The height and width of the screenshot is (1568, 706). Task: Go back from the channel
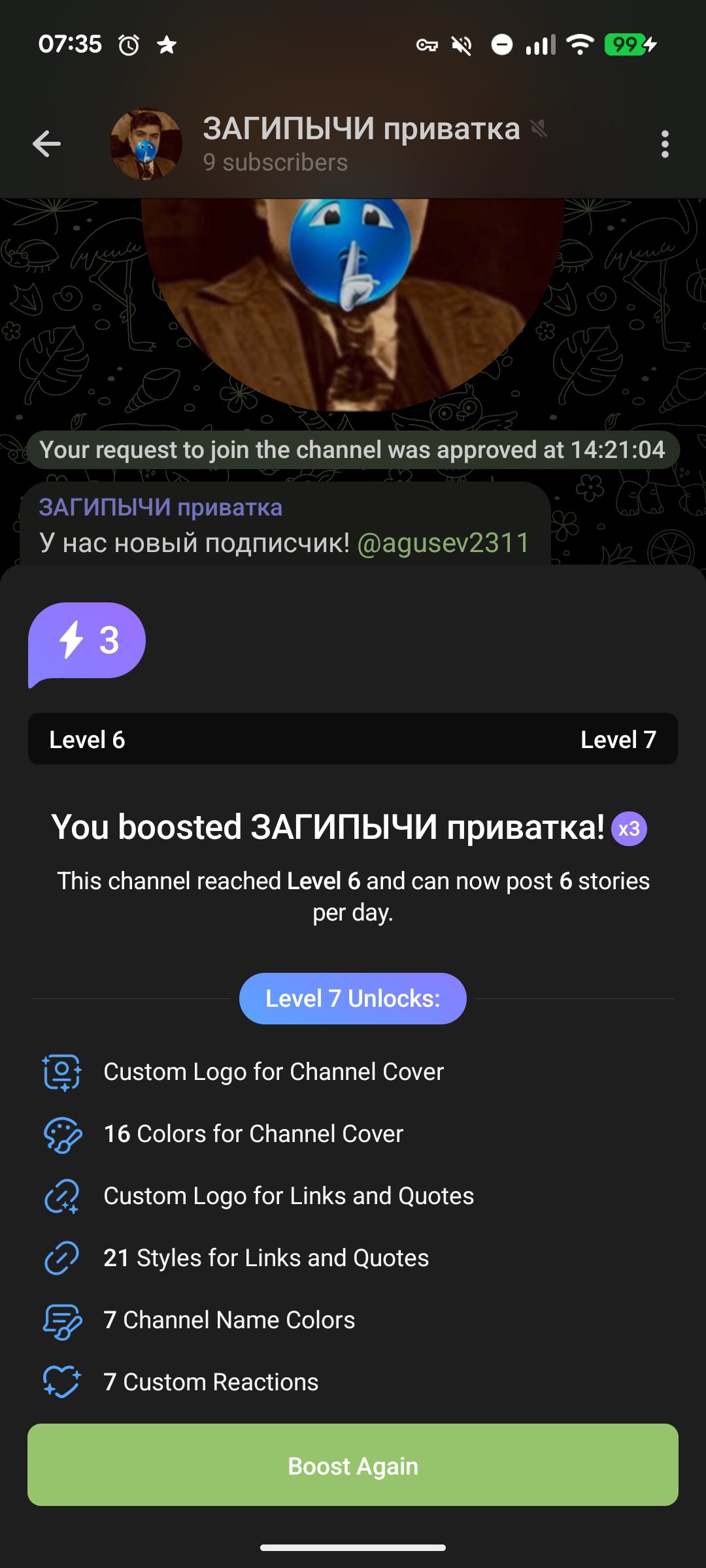click(x=46, y=144)
